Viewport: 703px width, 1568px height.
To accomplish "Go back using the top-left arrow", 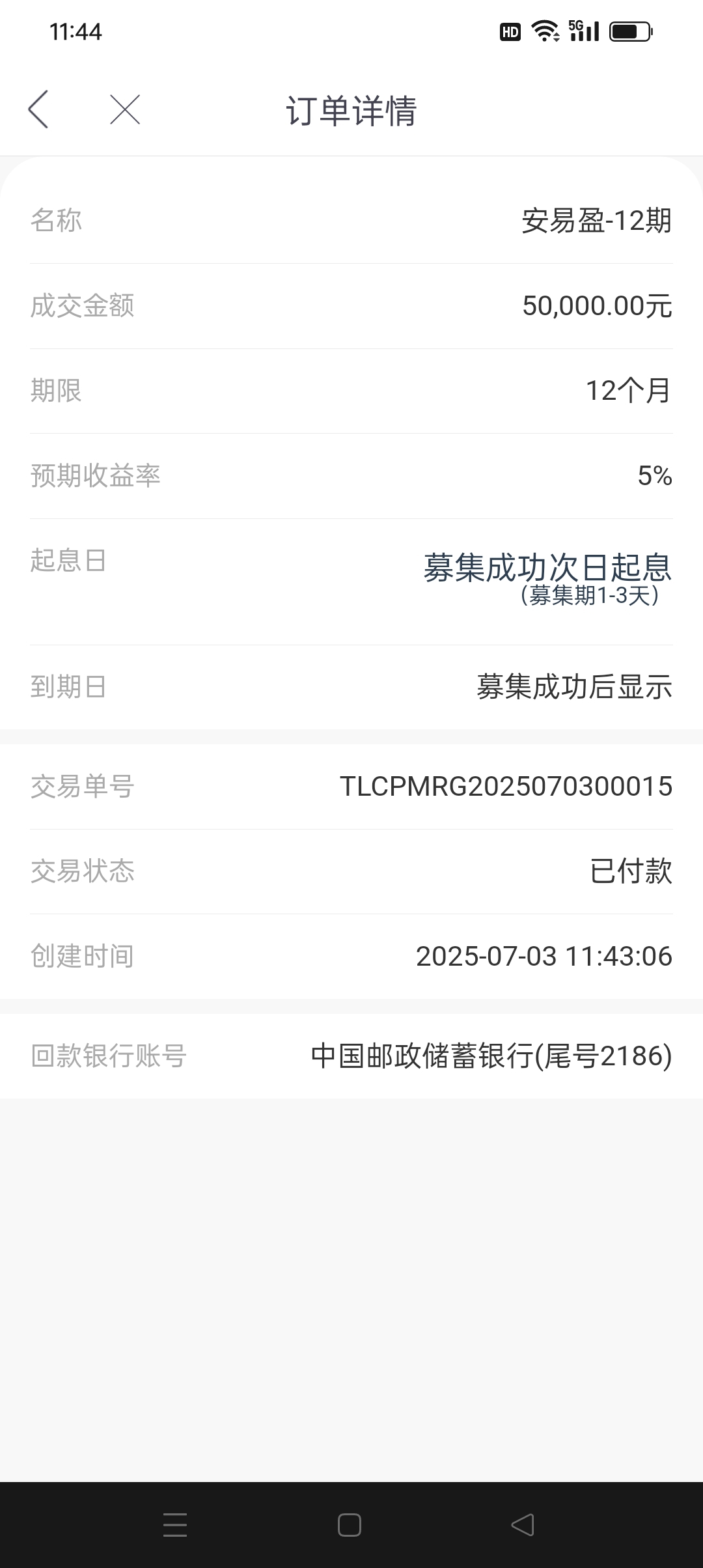I will coord(38,109).
